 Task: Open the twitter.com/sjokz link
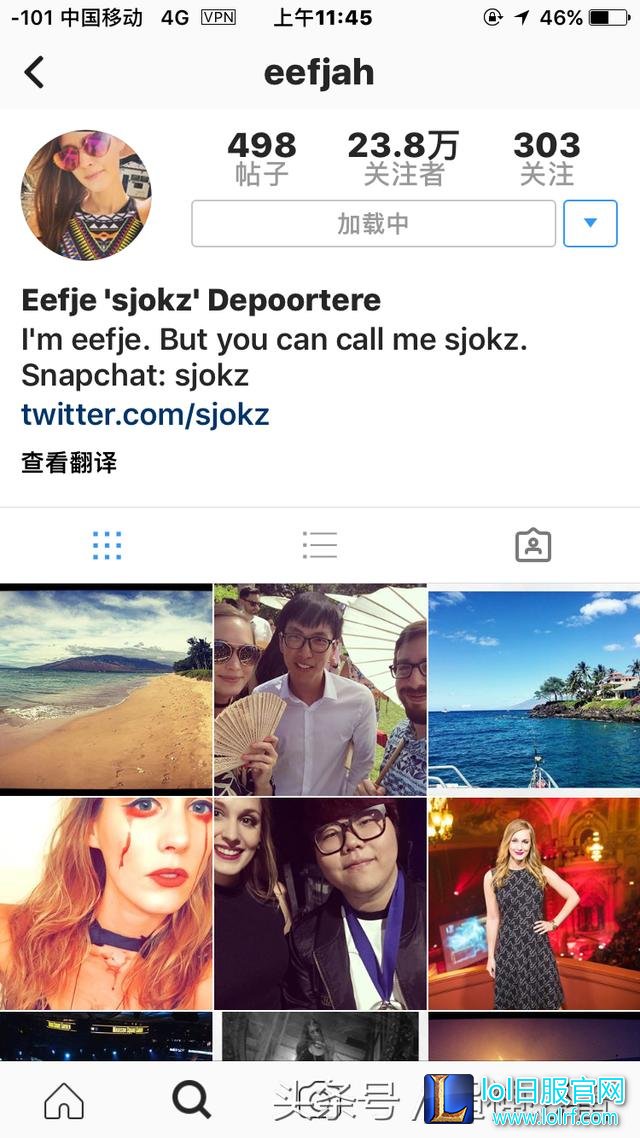(145, 413)
